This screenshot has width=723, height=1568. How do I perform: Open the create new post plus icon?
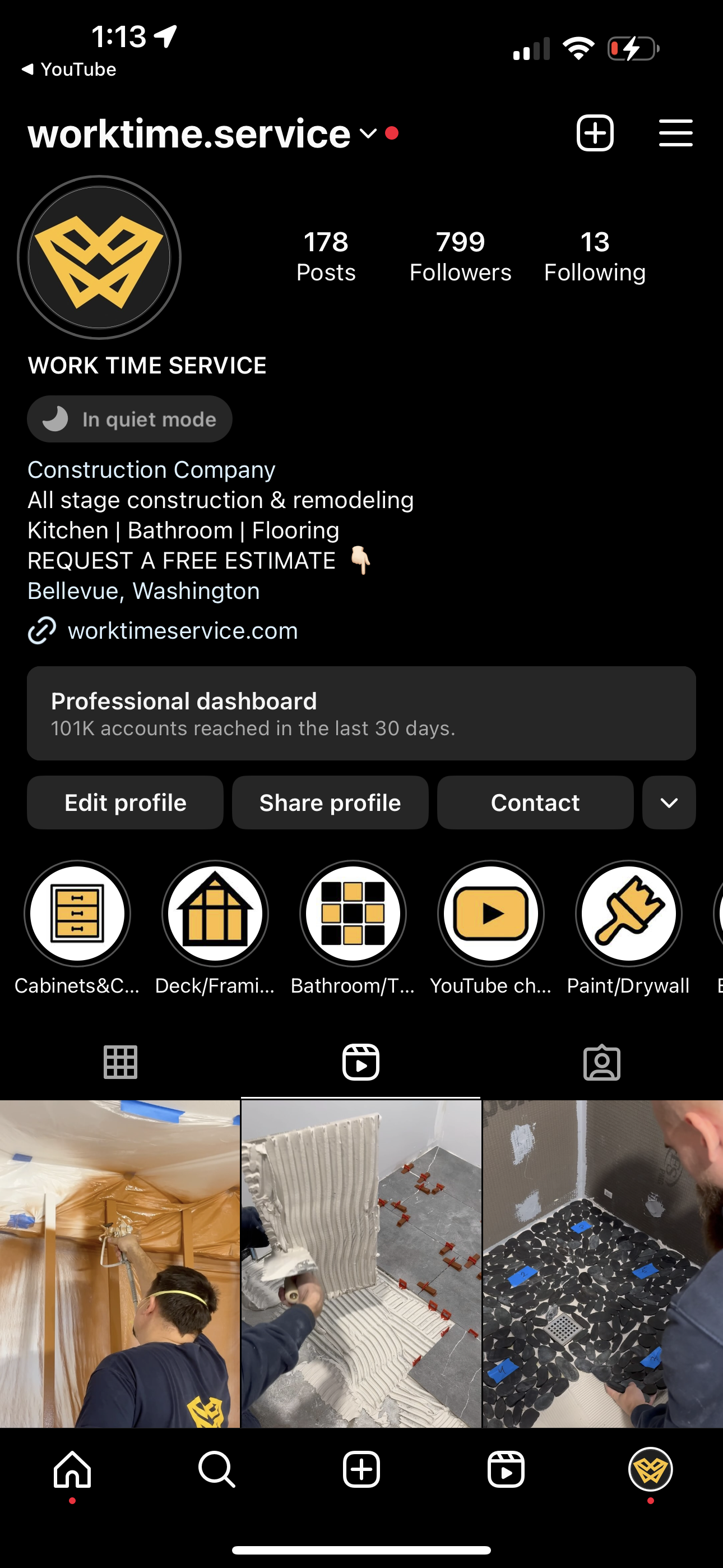(595, 133)
